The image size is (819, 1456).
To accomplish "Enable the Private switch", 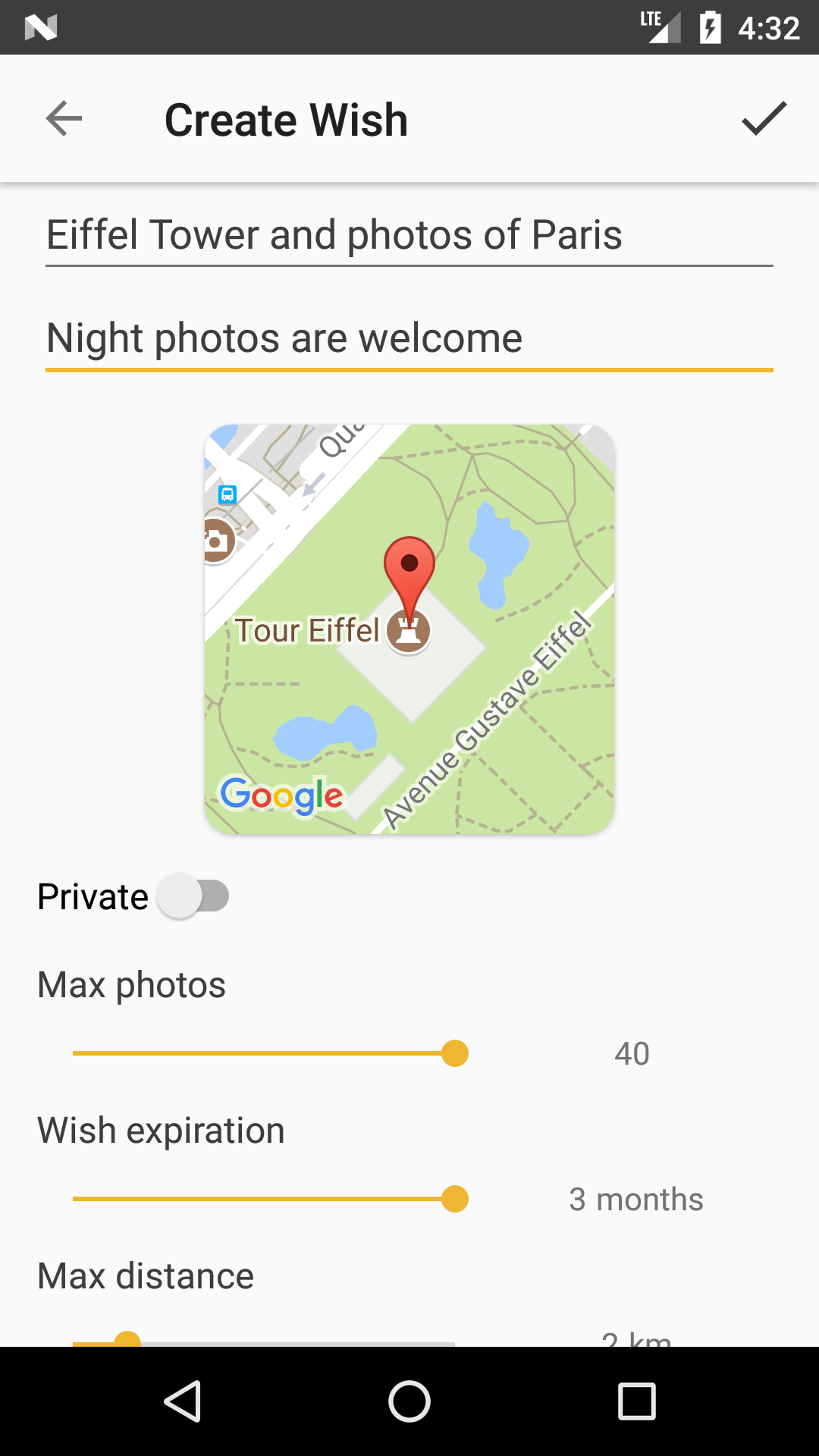I will (x=193, y=896).
